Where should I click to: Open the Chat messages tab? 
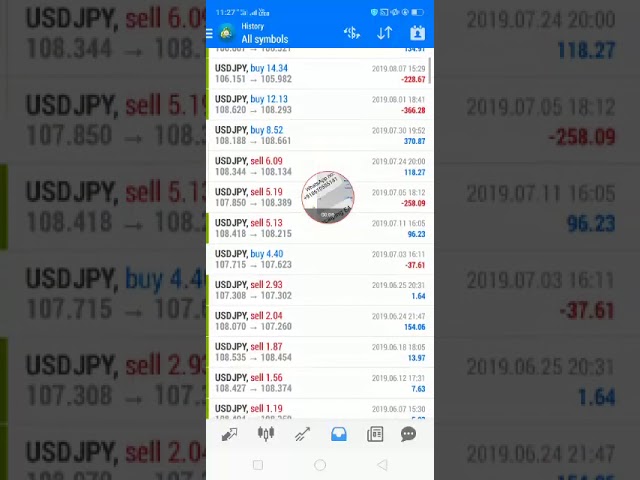click(x=408, y=434)
